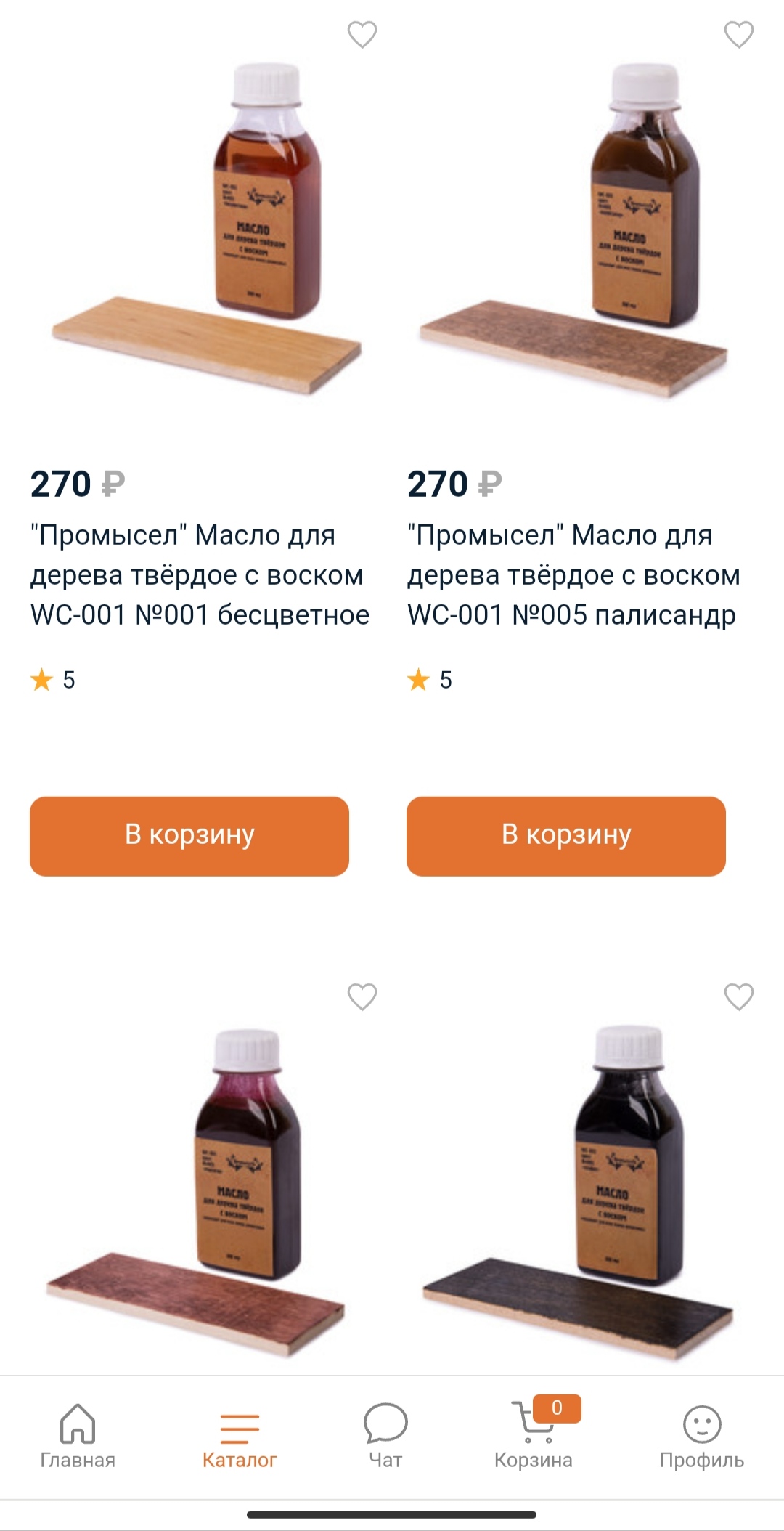Screen dimensions: 784x1531
Task: Open the Чат tab
Action: (385, 1436)
